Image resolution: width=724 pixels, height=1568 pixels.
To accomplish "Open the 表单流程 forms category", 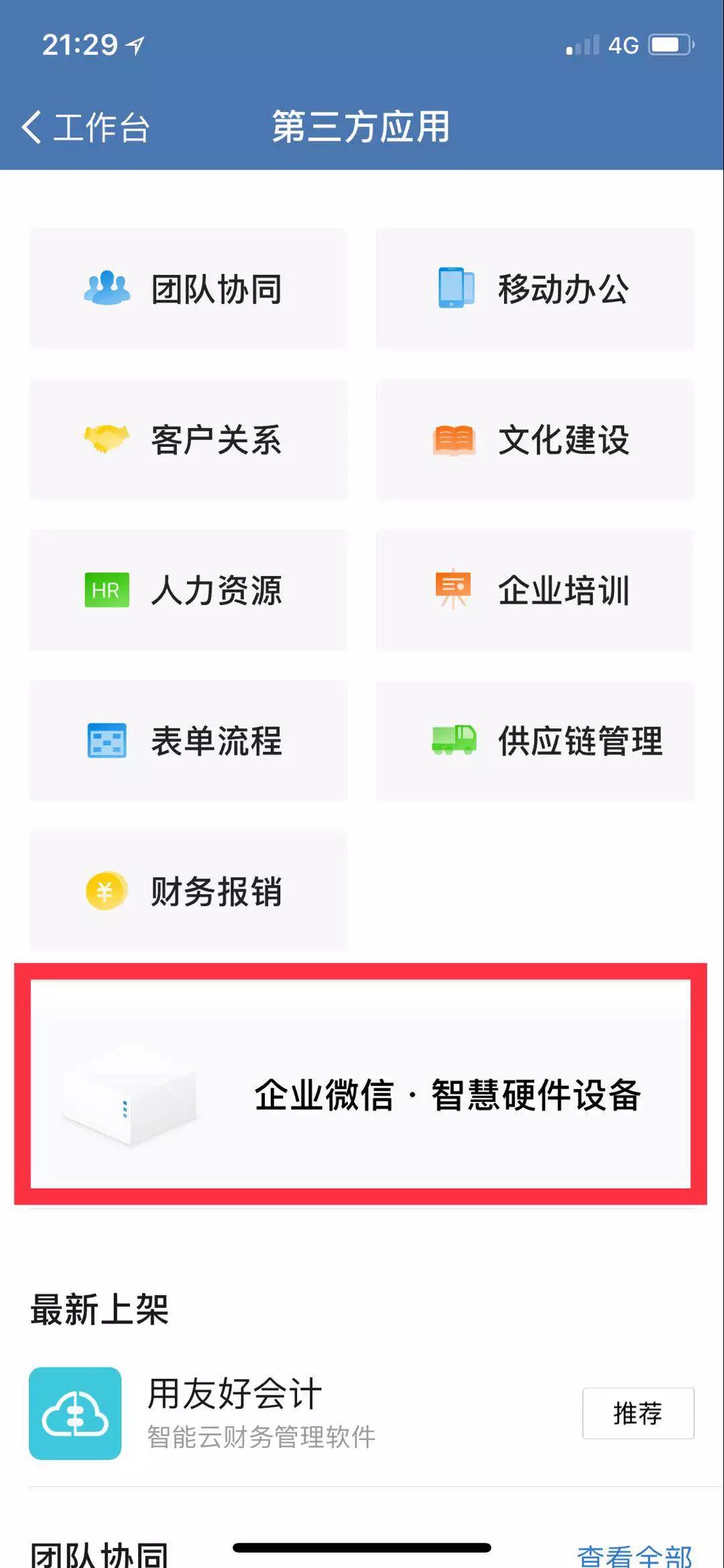I will 188,741.
